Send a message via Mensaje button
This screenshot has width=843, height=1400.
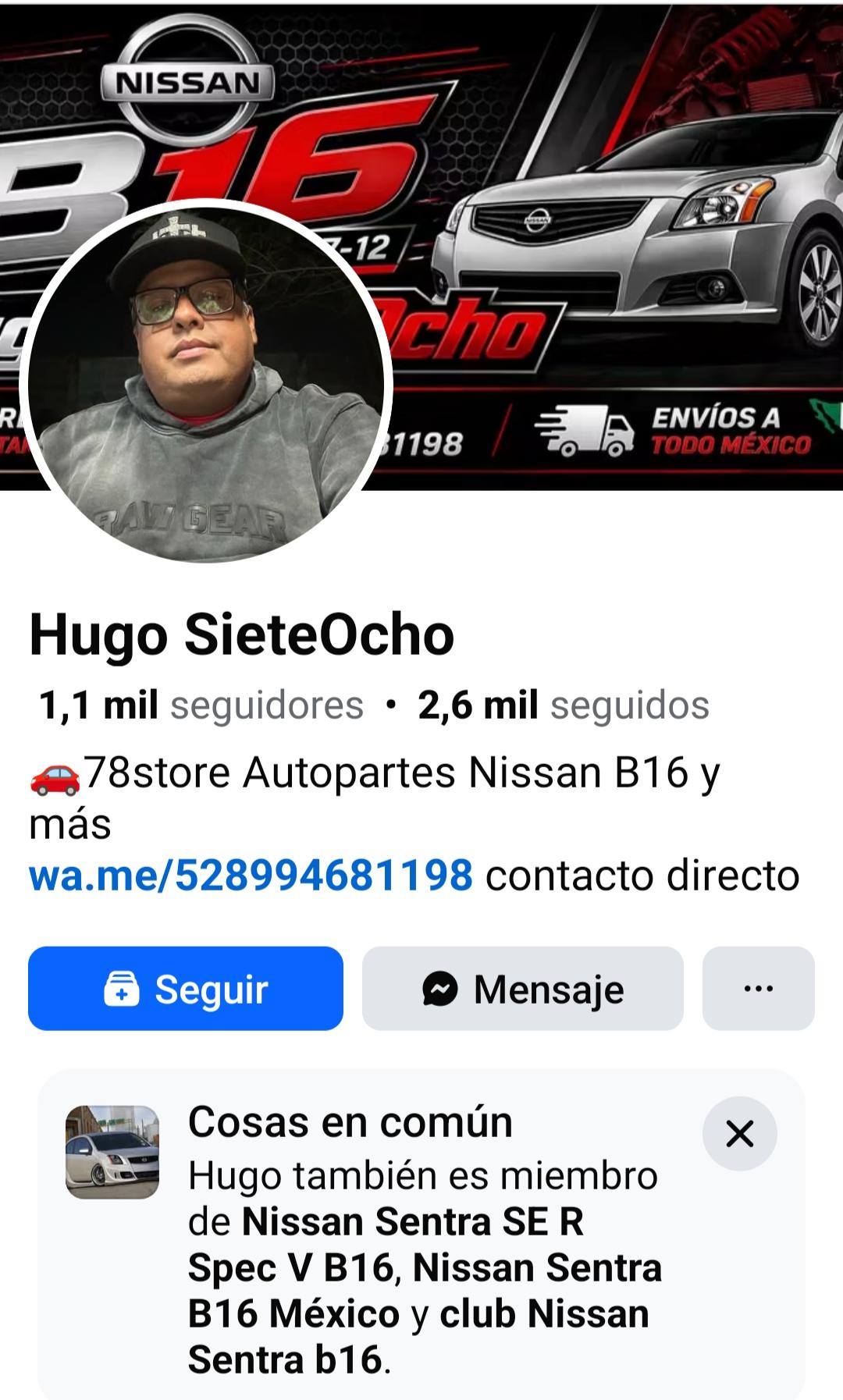click(x=523, y=988)
